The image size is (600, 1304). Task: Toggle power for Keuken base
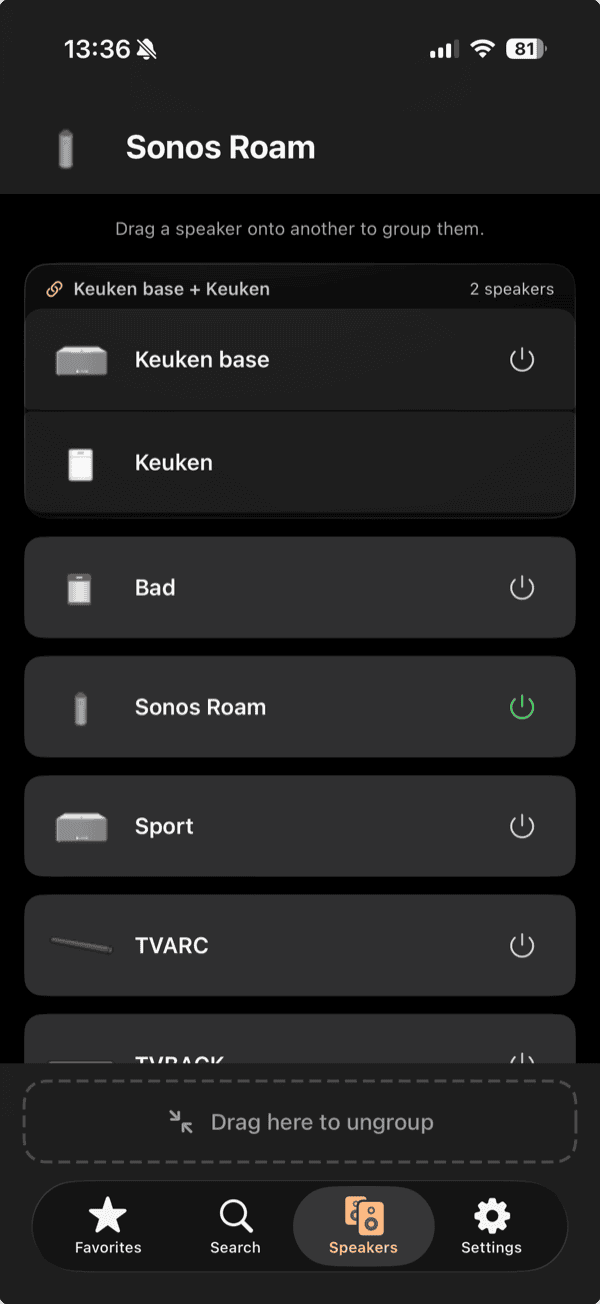(522, 360)
